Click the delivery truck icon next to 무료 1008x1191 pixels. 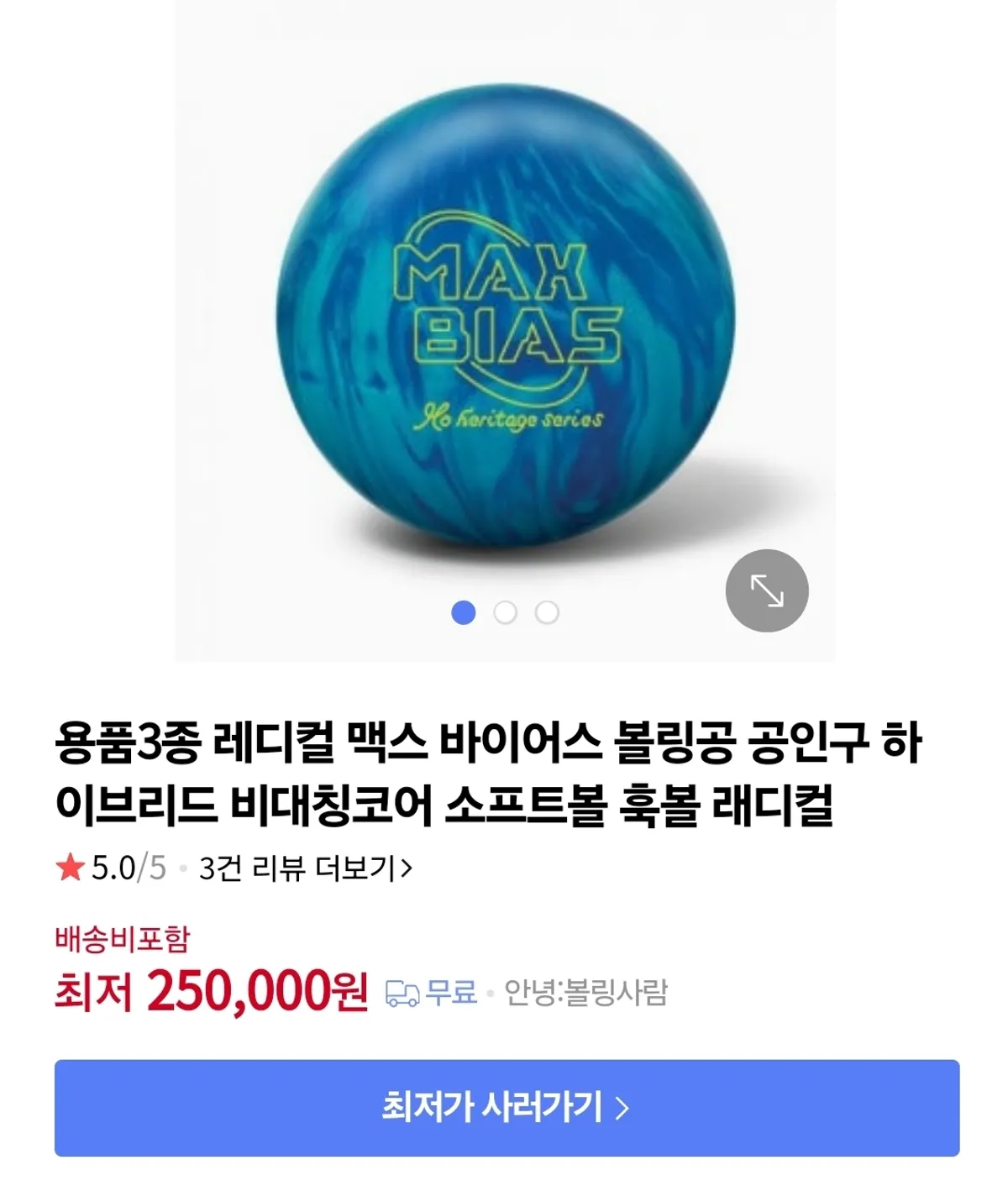pyautogui.click(x=402, y=994)
